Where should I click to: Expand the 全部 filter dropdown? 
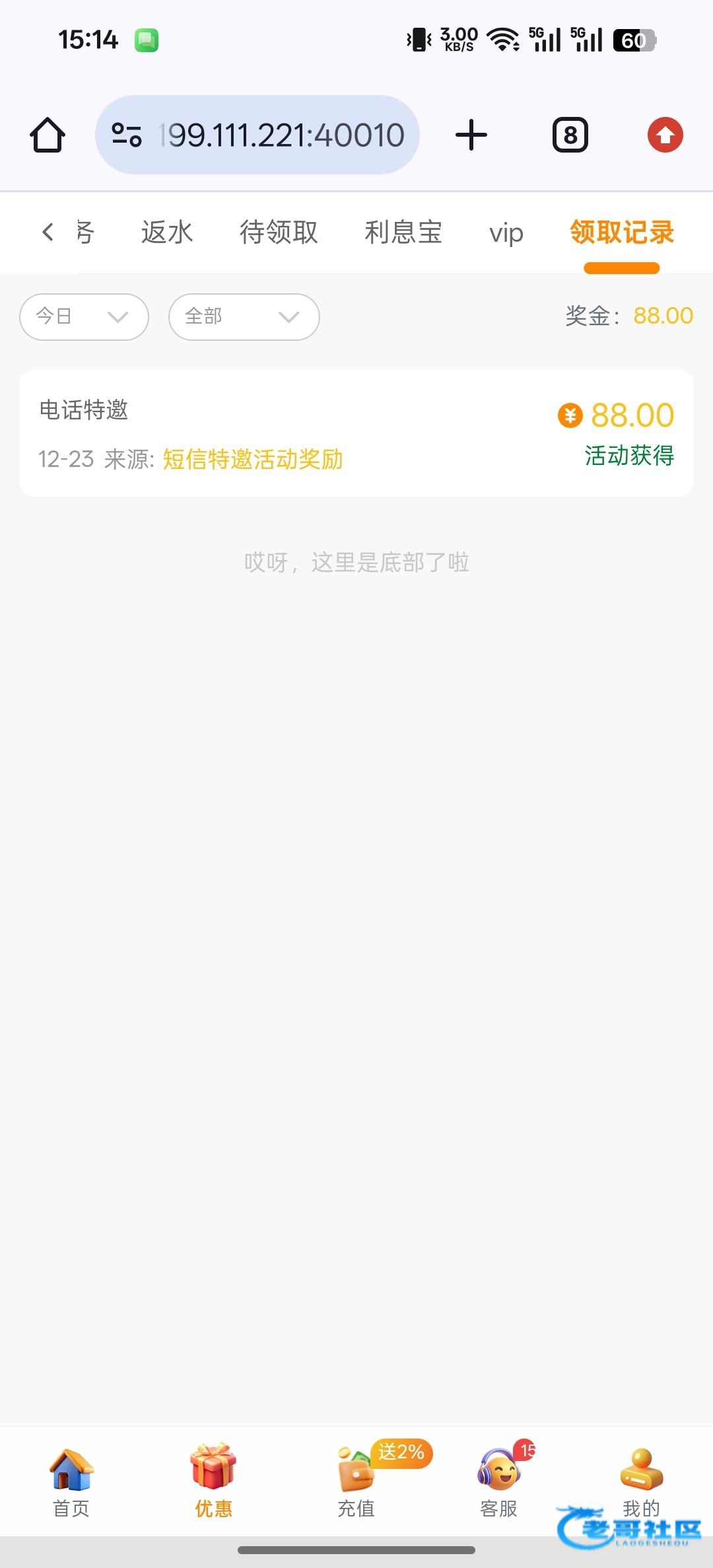tap(244, 317)
